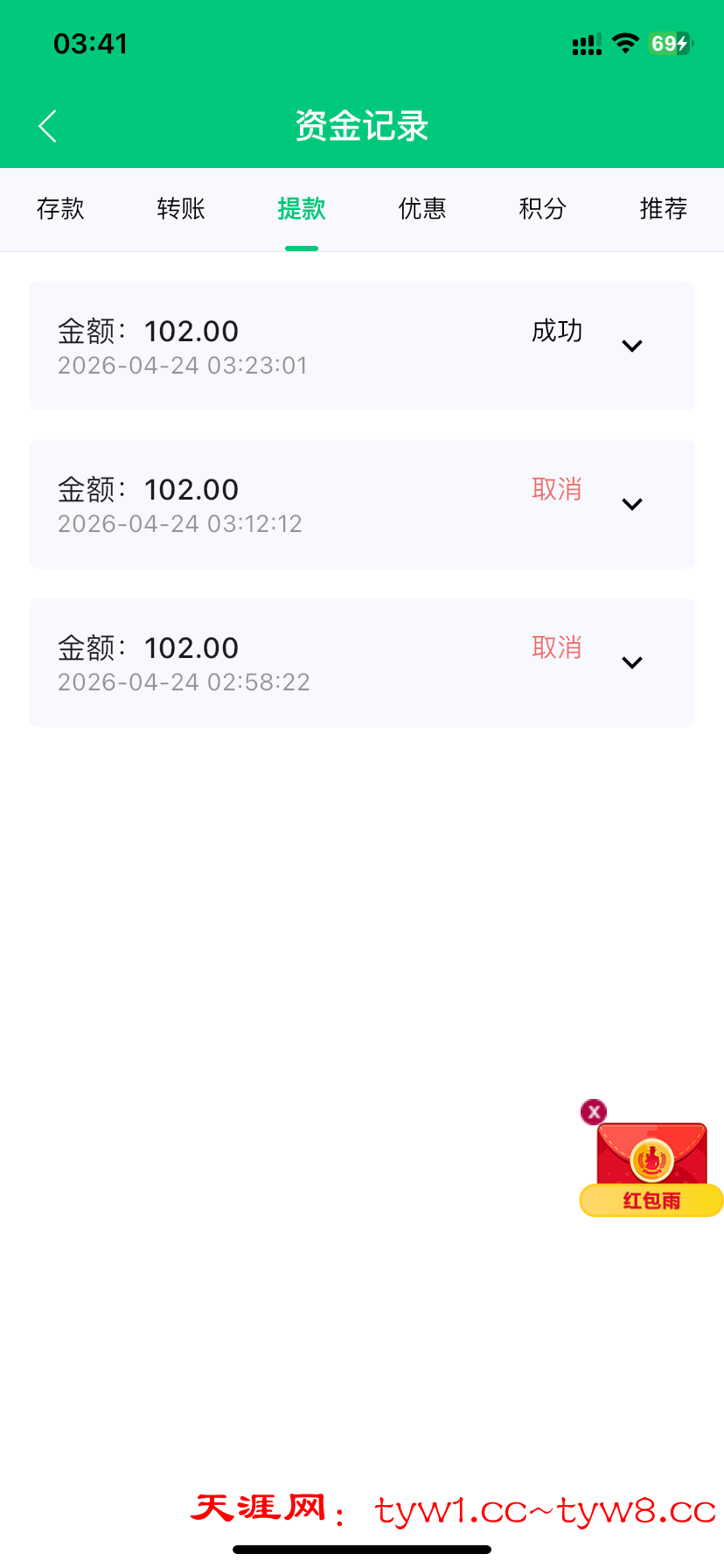Viewport: 724px width, 1568px height.
Task: Switch to the 转账 tab
Action: [181, 209]
